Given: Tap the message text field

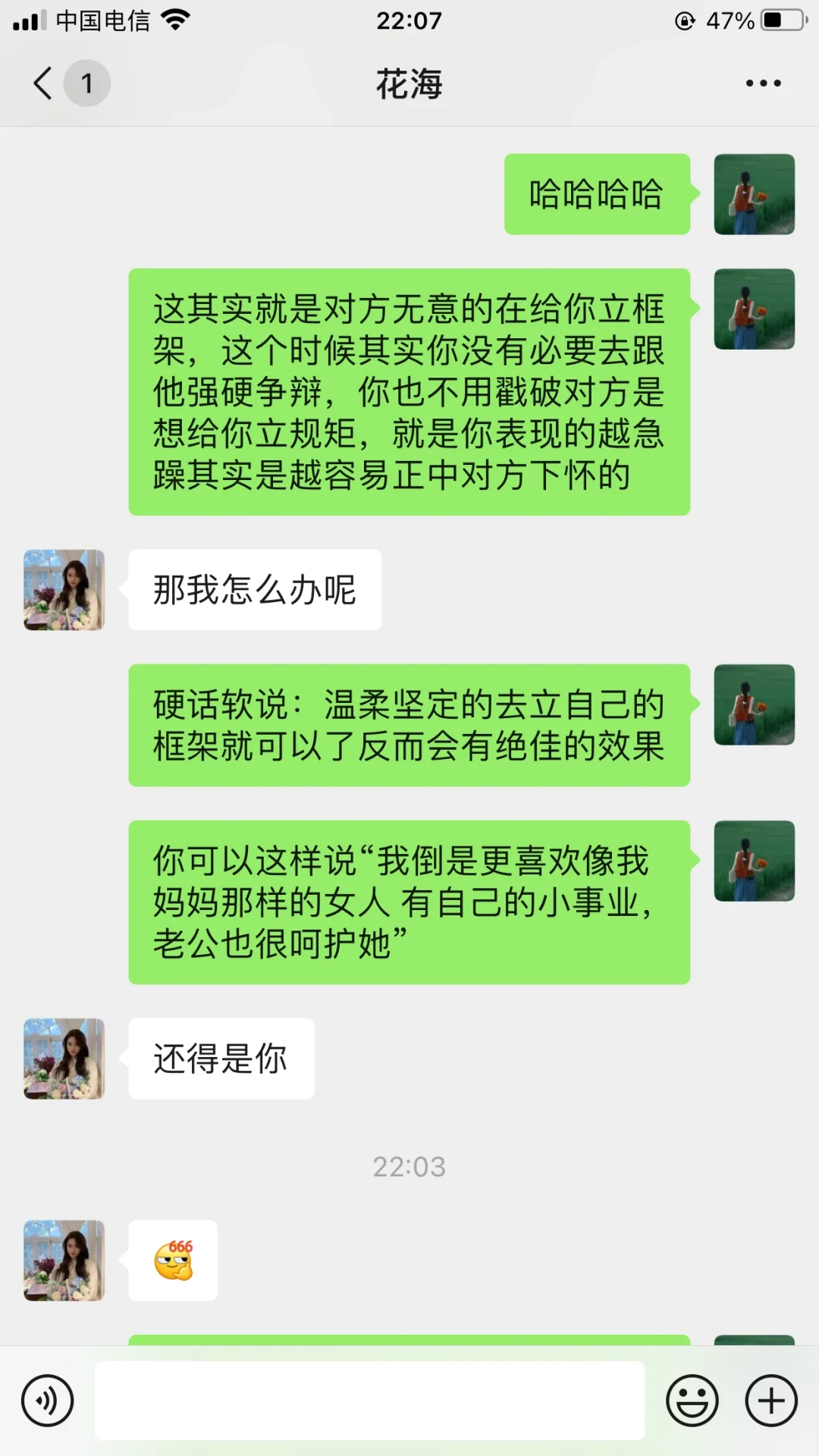Looking at the screenshot, I should [370, 1401].
